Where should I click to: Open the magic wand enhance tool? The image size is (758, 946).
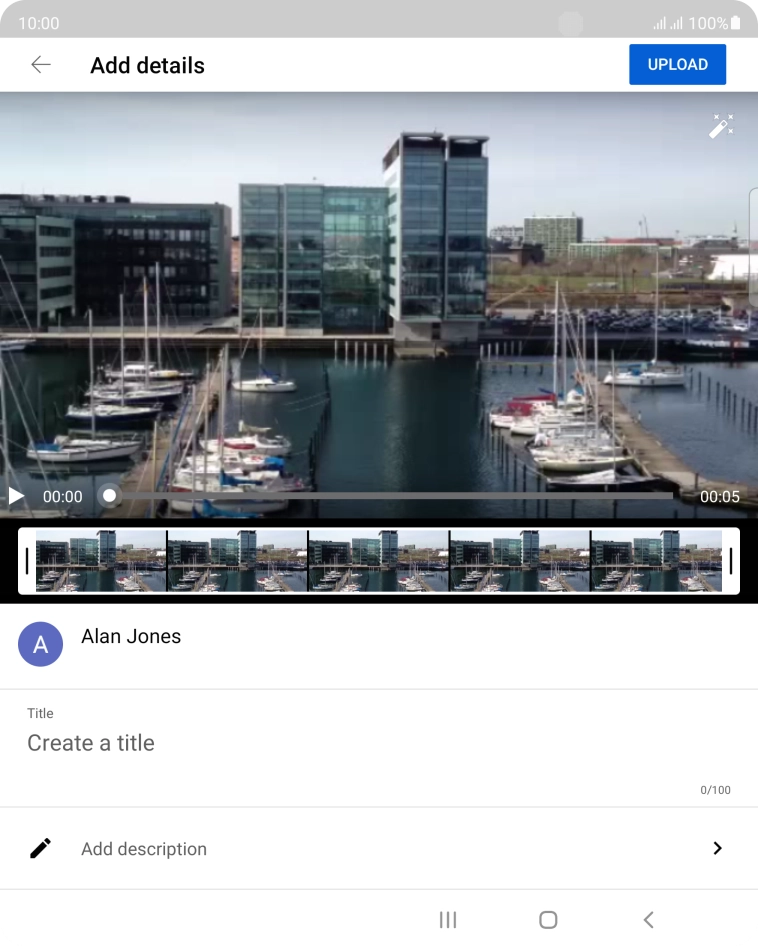click(x=721, y=126)
